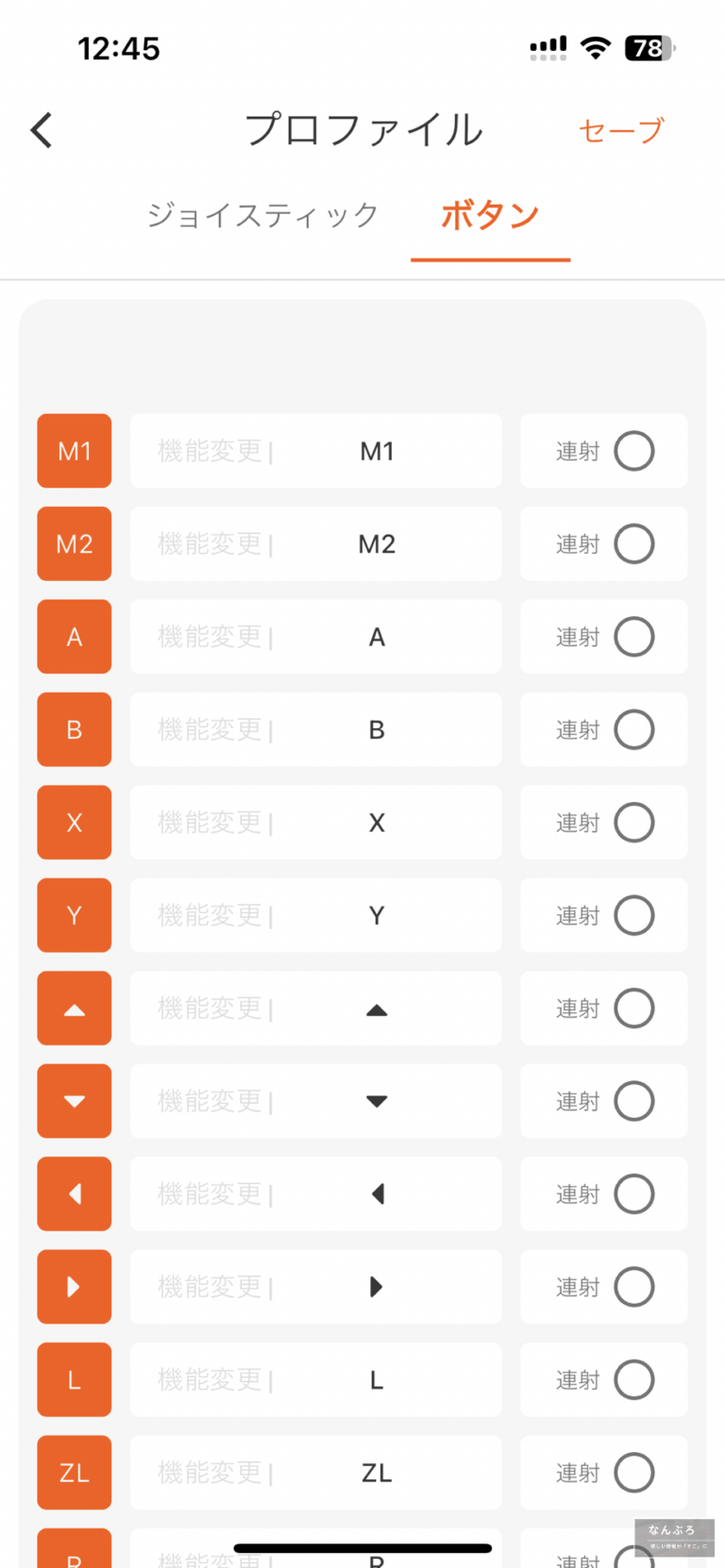Go back using the arrow icon
This screenshot has height=1568, width=725.
click(x=42, y=130)
